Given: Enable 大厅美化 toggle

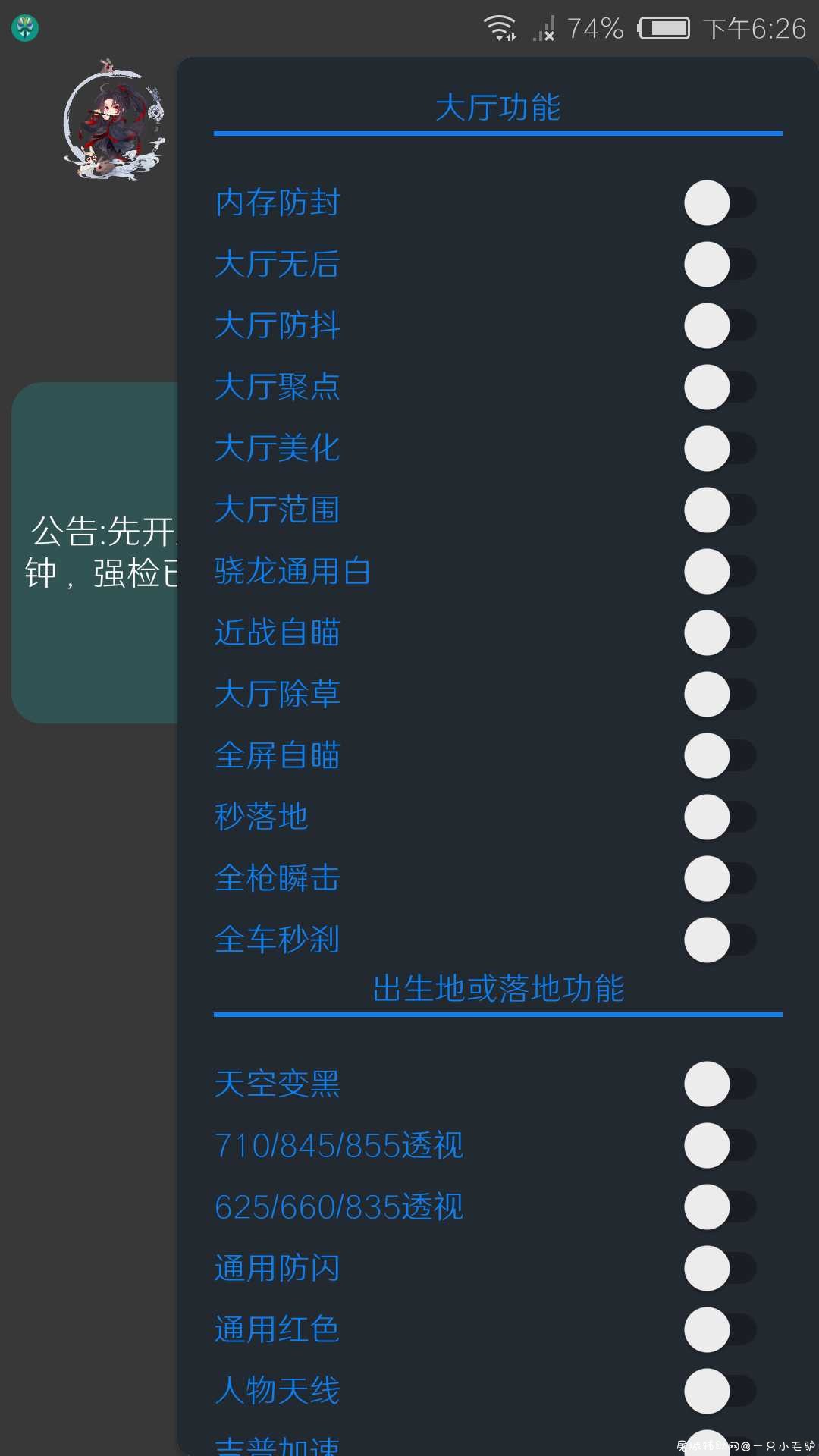Looking at the screenshot, I should click(720, 448).
